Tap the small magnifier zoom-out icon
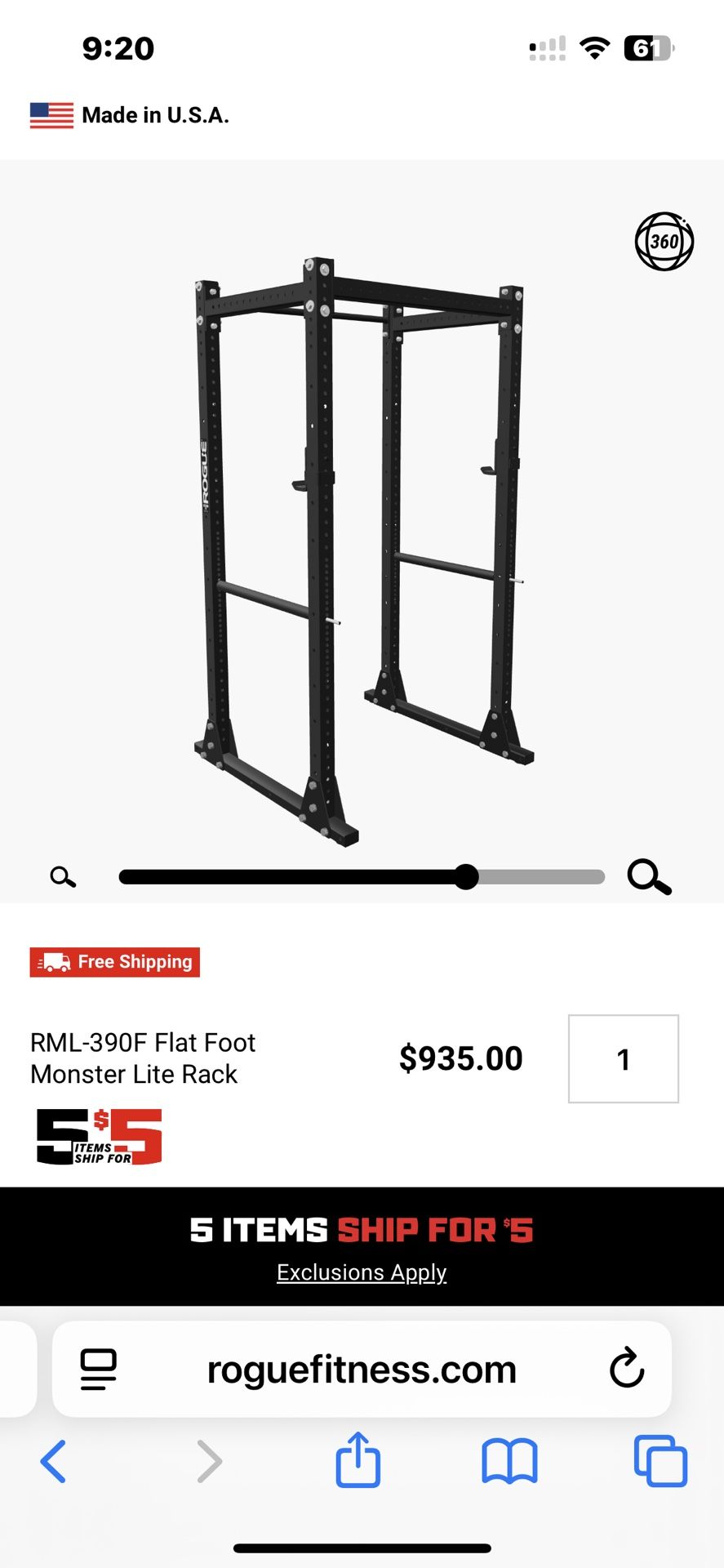Image resolution: width=724 pixels, height=1568 pixels. pyautogui.click(x=63, y=877)
